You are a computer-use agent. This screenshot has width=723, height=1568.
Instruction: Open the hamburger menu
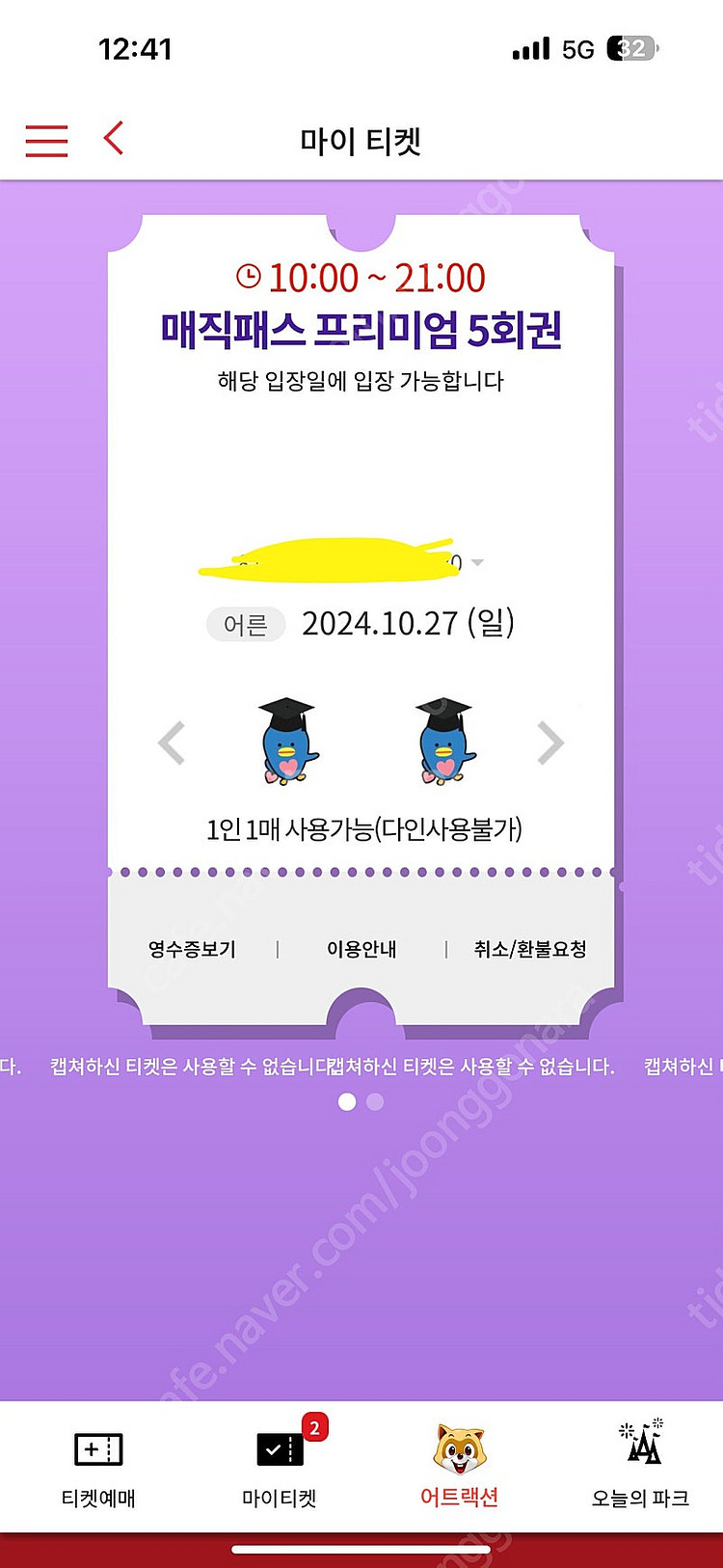point(46,141)
